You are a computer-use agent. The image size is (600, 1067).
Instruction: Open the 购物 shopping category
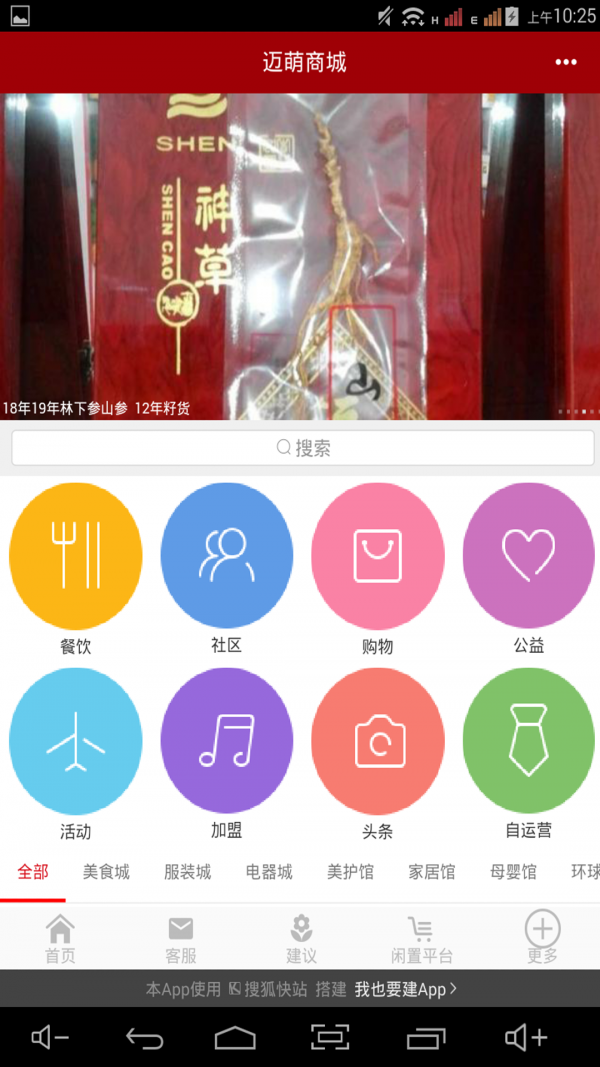pyautogui.click(x=378, y=555)
